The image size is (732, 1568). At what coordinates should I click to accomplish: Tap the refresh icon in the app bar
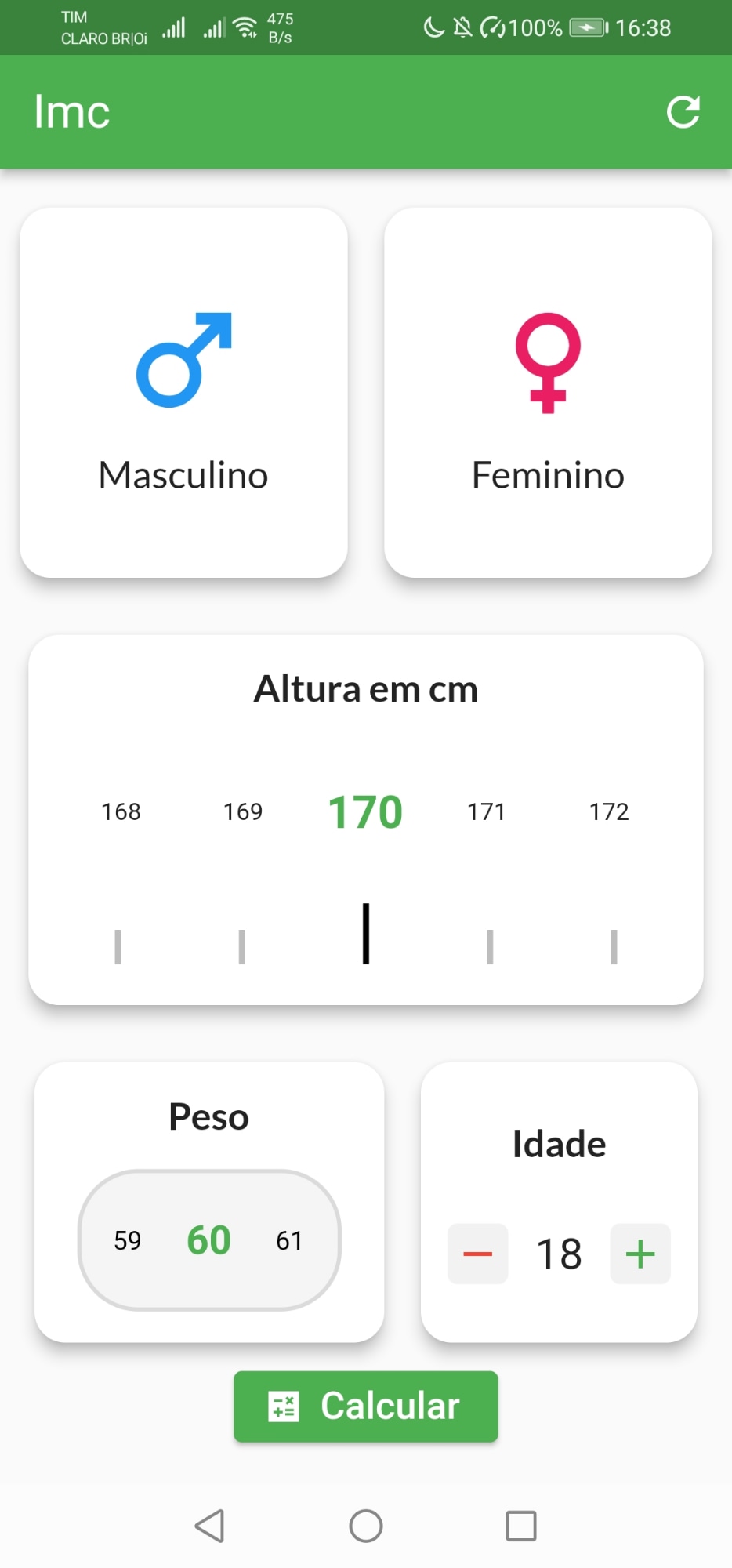[x=683, y=112]
